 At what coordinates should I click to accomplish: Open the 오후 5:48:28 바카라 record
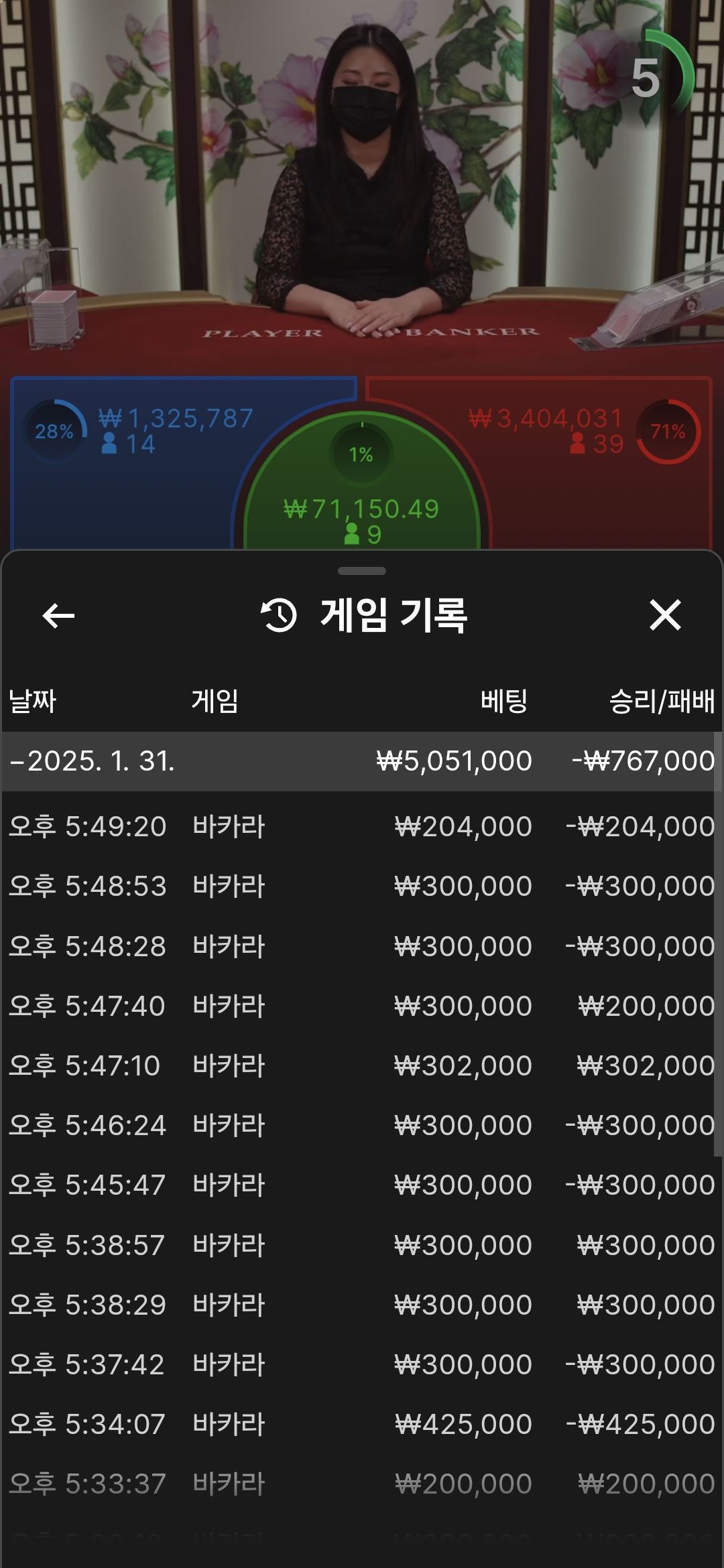point(361,946)
